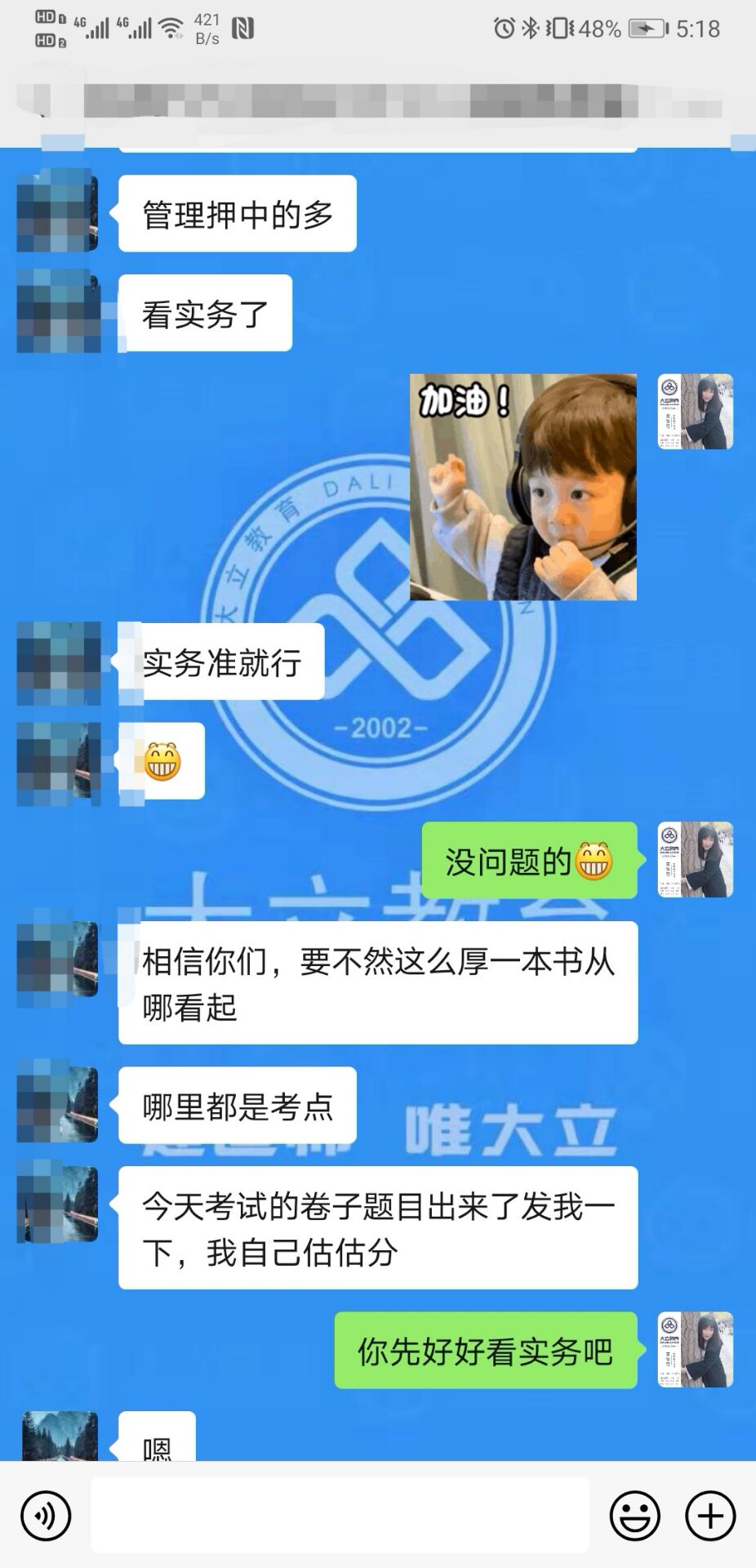Open the plus attachments menu

710,1517
